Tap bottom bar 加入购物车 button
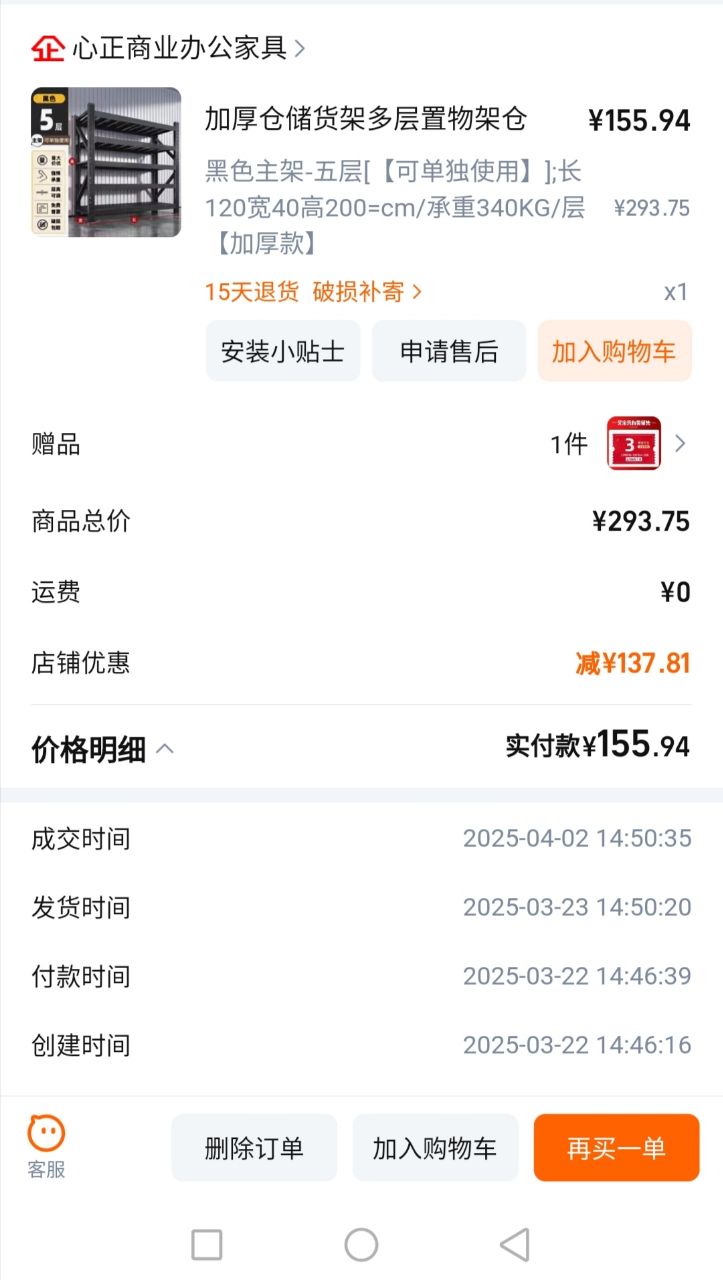Screen dimensions: 723x1280 pyautogui.click(x=435, y=1148)
